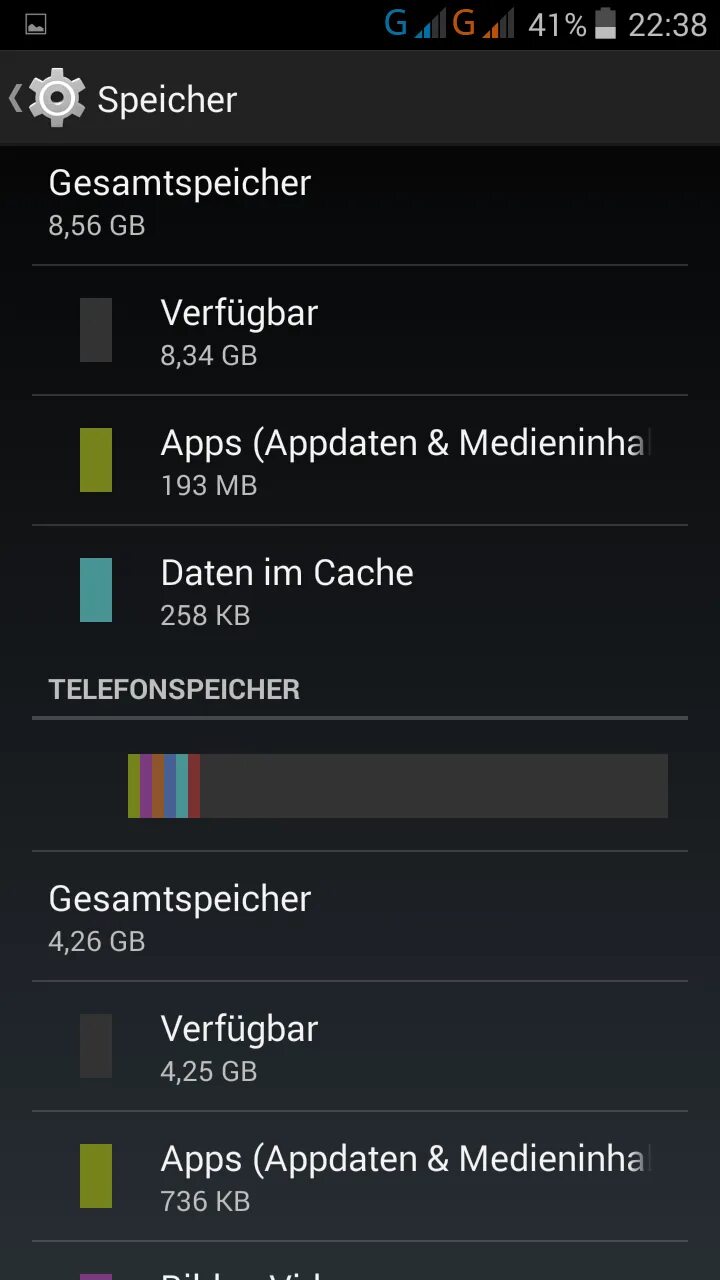Open the first Apps (Appdaten & Medieninhalte) row, 193 MB
The image size is (720, 1280).
[x=360, y=460]
